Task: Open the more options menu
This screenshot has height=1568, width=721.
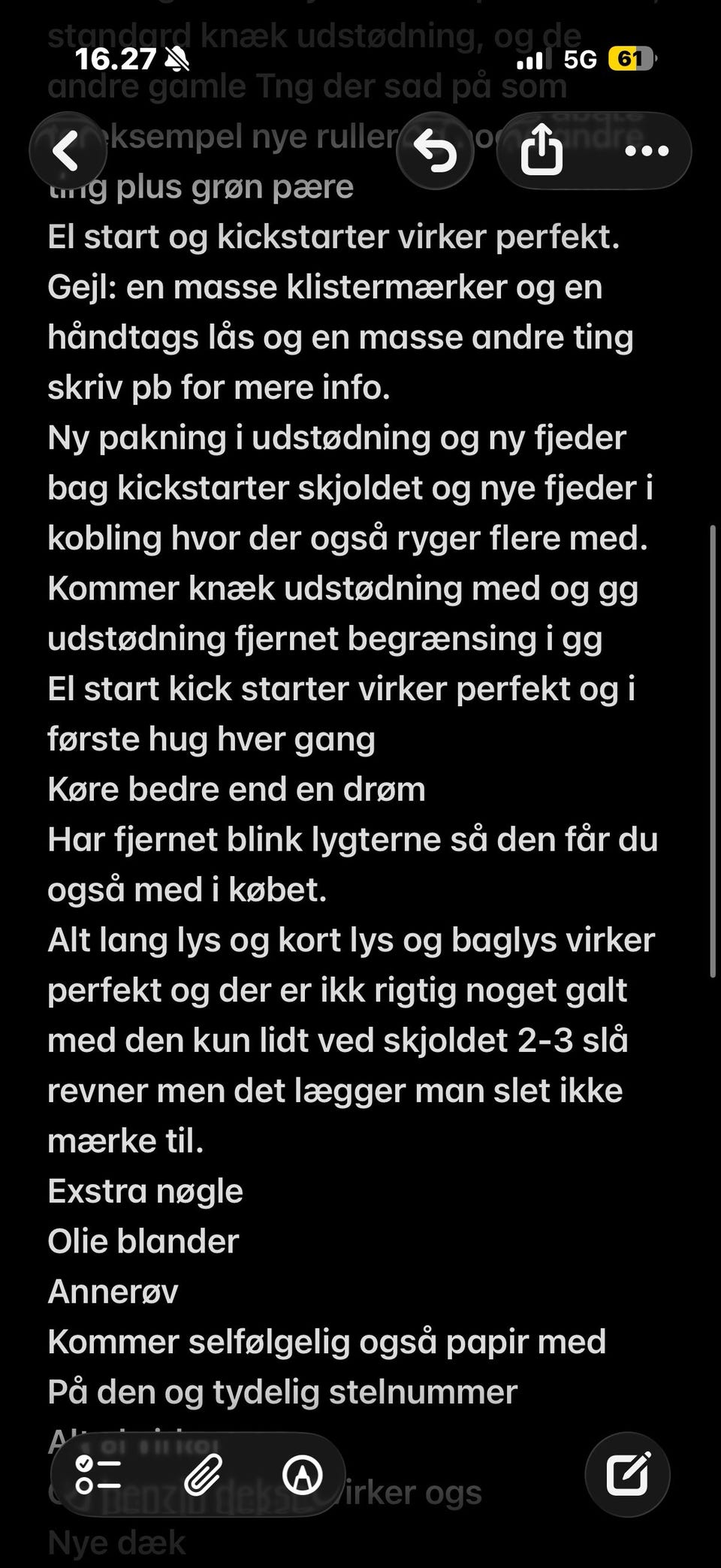Action: click(x=647, y=151)
